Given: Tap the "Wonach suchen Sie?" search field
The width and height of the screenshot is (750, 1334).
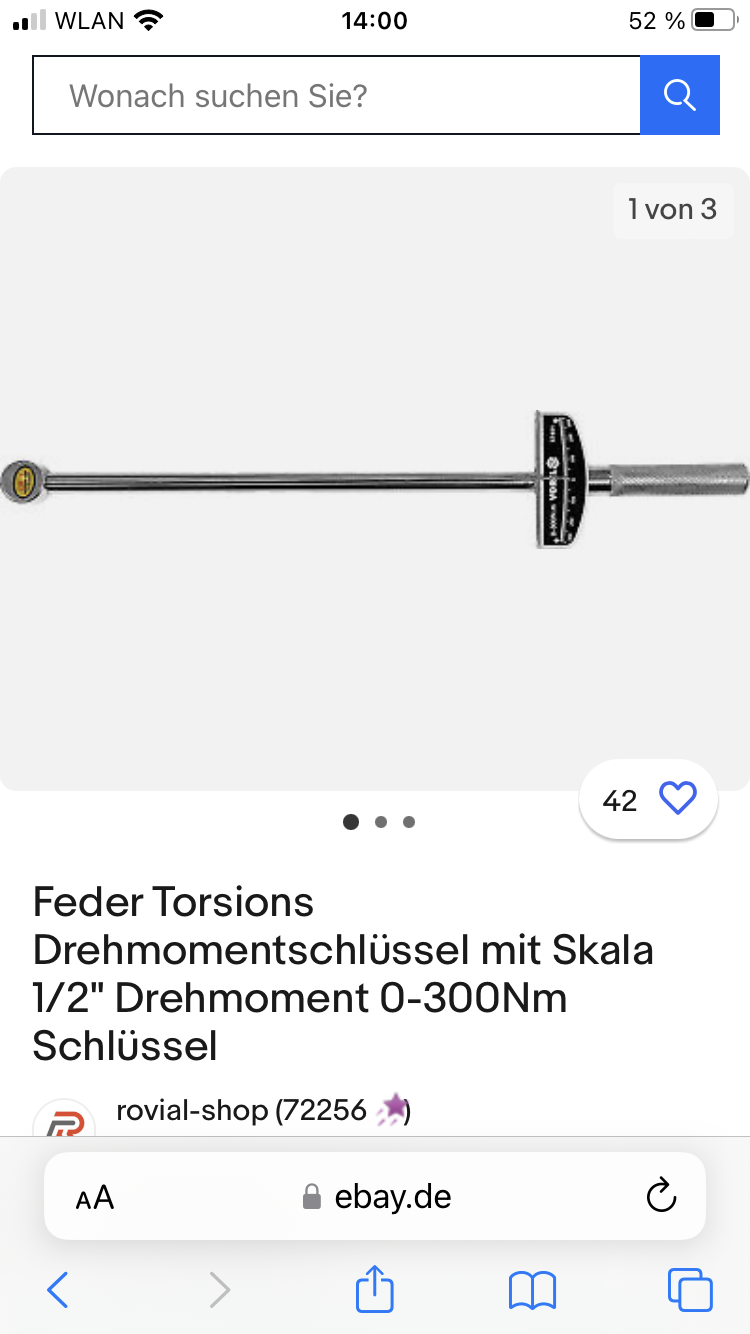Looking at the screenshot, I should point(336,96).
